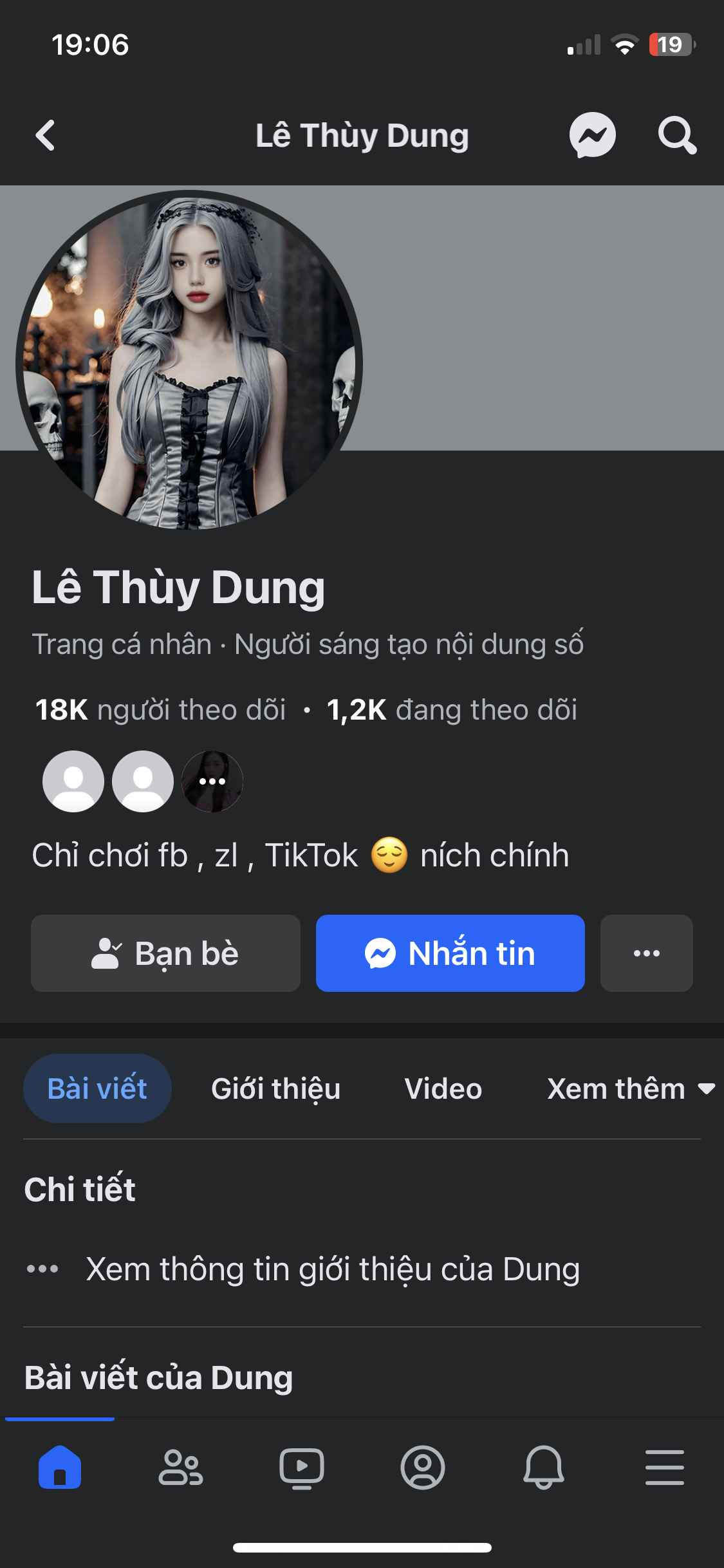The width and height of the screenshot is (724, 1568).
Task: Go to the Home feed tab
Action: (x=60, y=1468)
